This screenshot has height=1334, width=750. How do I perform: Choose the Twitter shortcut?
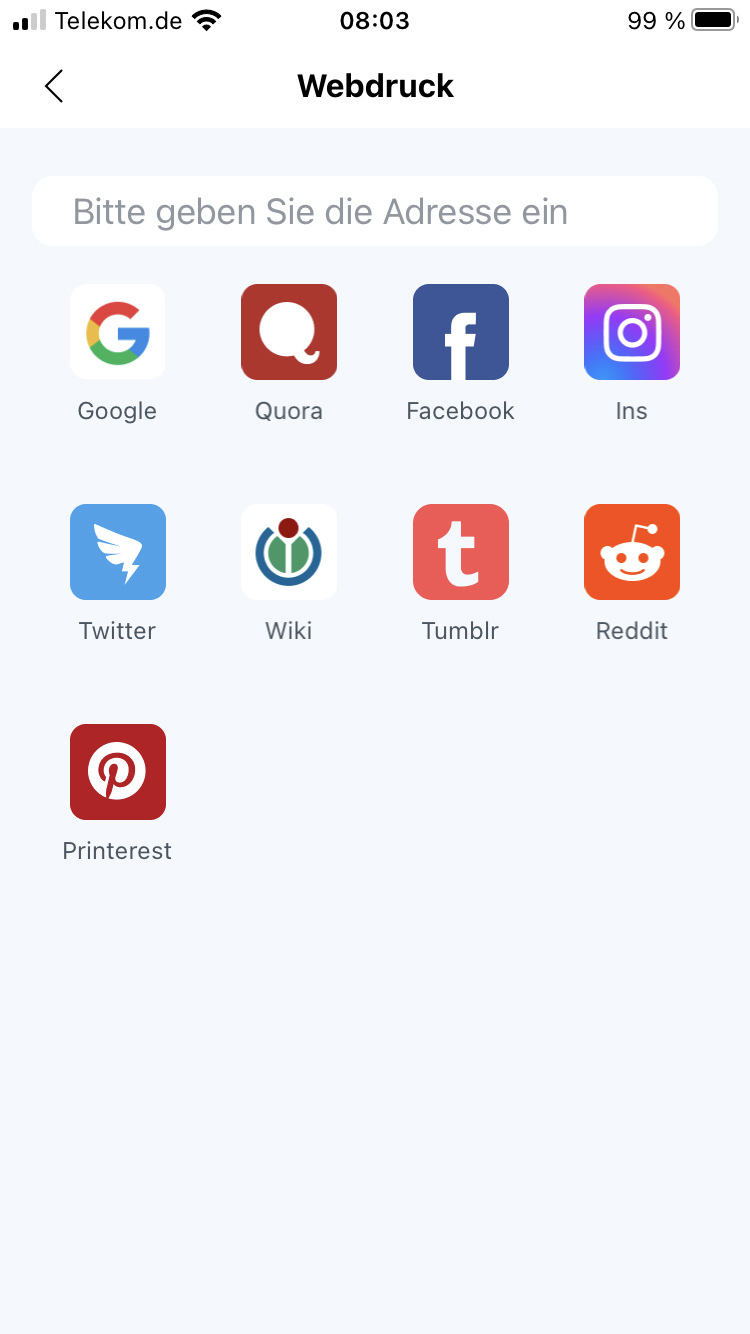pyautogui.click(x=118, y=552)
